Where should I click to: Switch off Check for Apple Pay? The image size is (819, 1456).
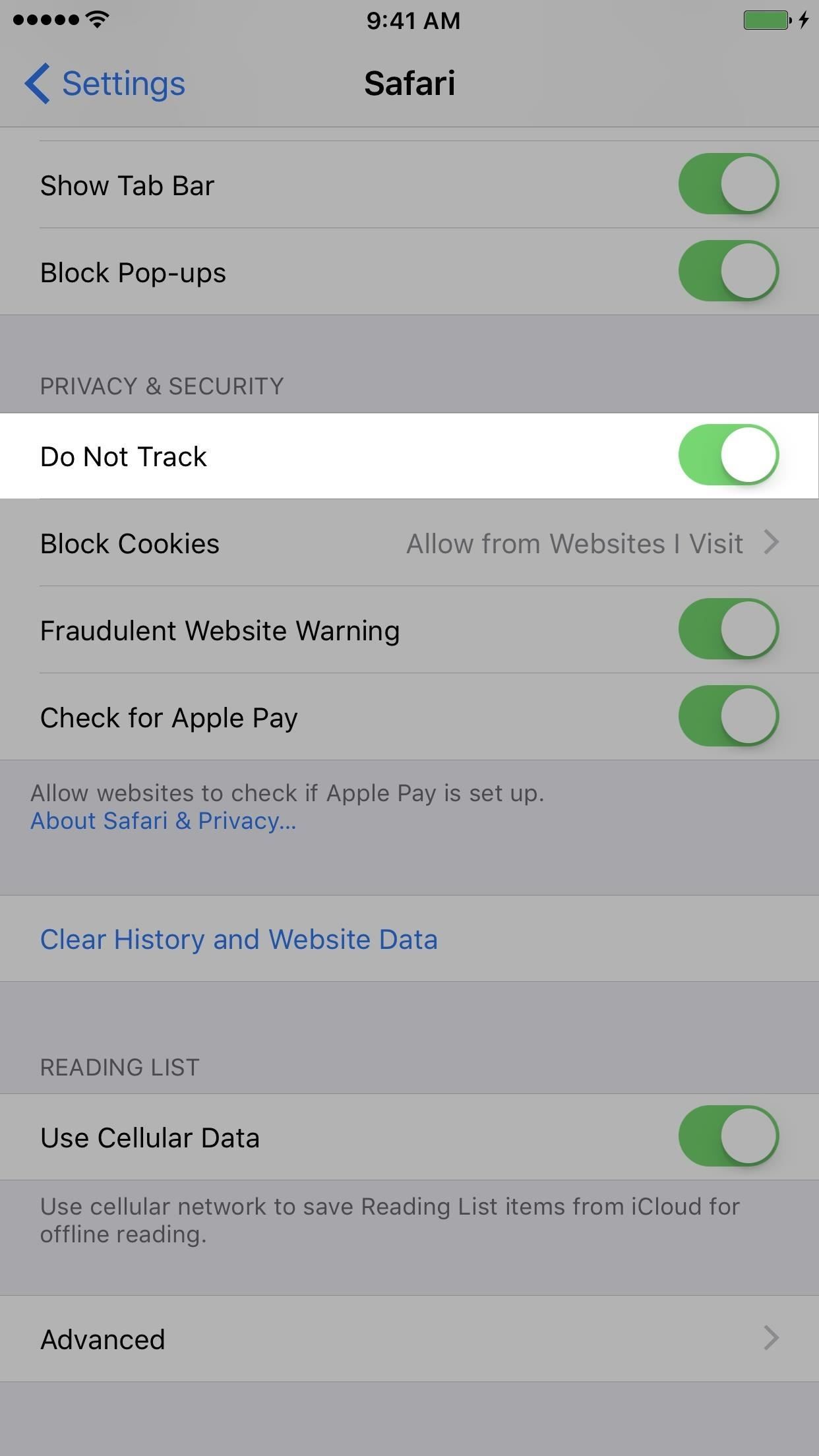(728, 716)
